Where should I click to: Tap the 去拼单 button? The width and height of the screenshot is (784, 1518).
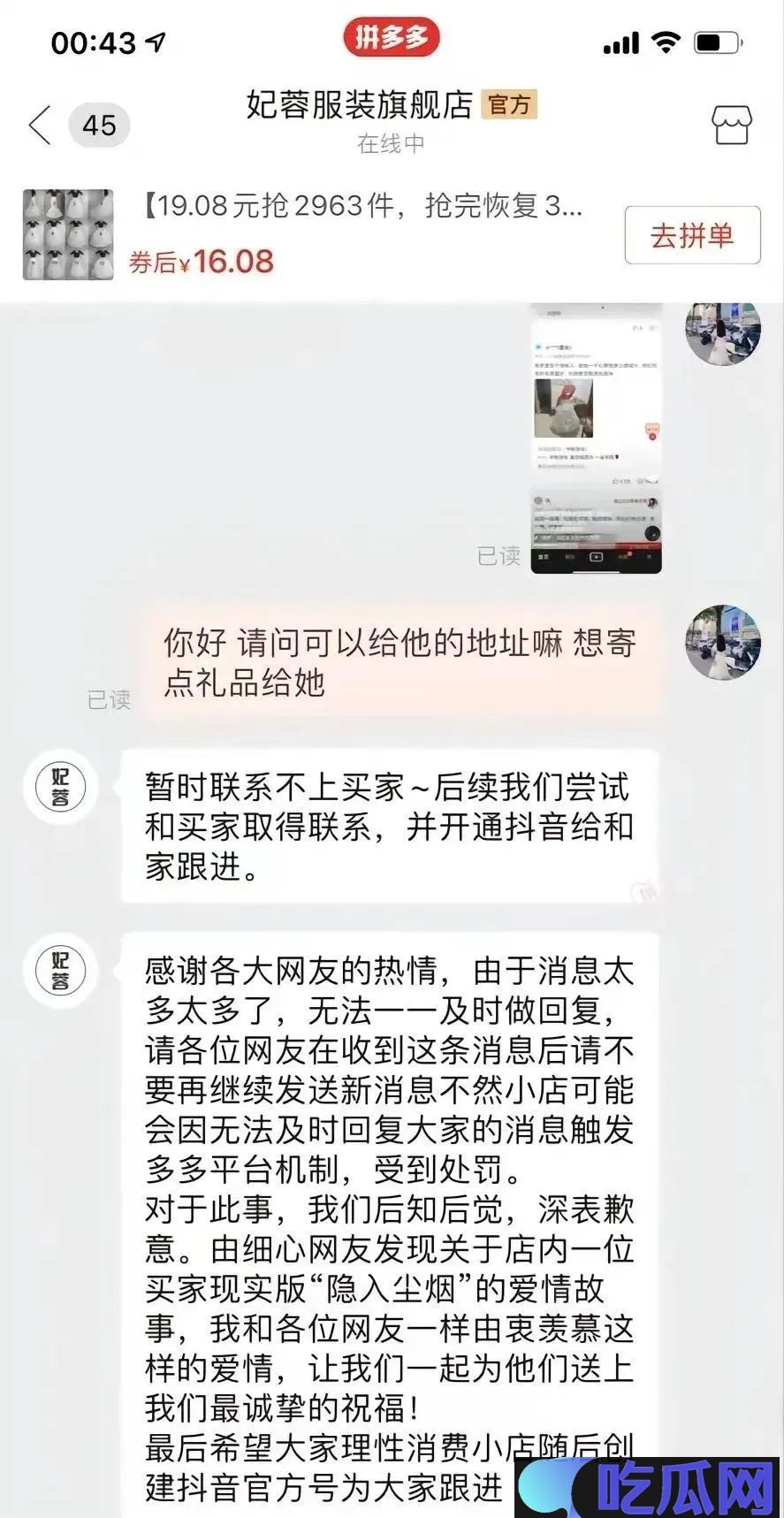coord(692,235)
